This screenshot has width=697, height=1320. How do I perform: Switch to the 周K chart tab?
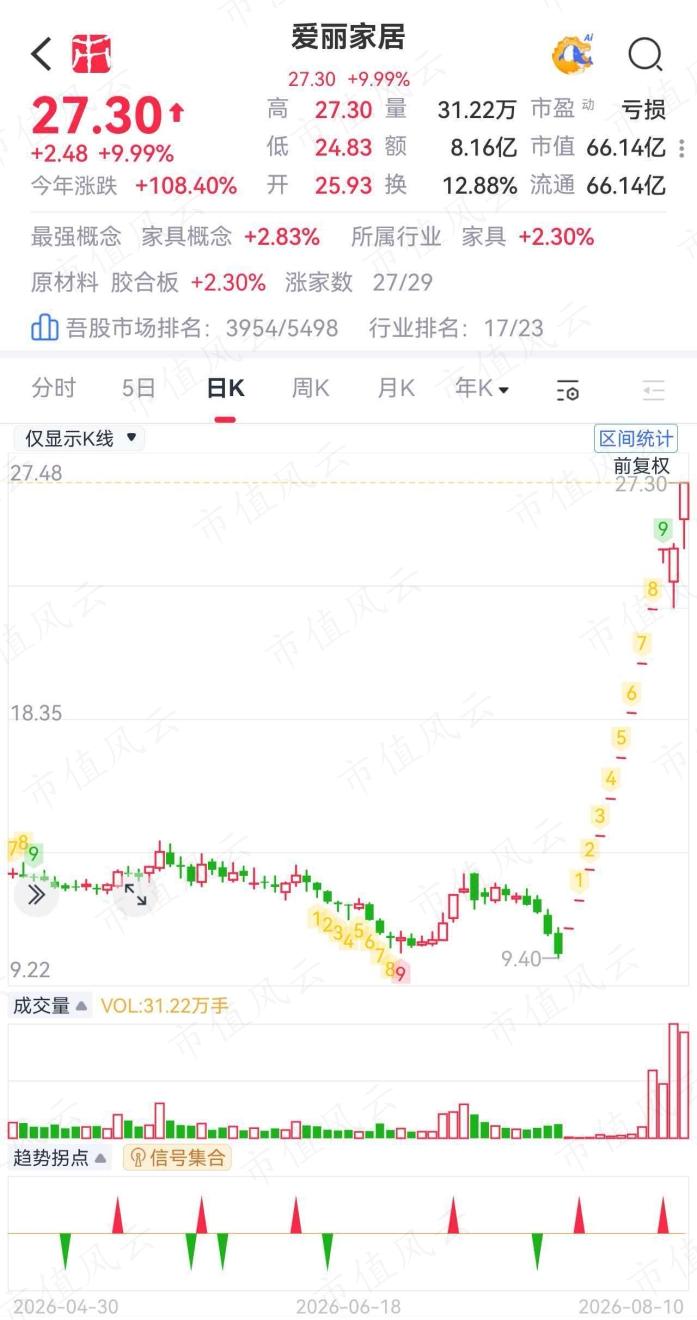(310, 388)
